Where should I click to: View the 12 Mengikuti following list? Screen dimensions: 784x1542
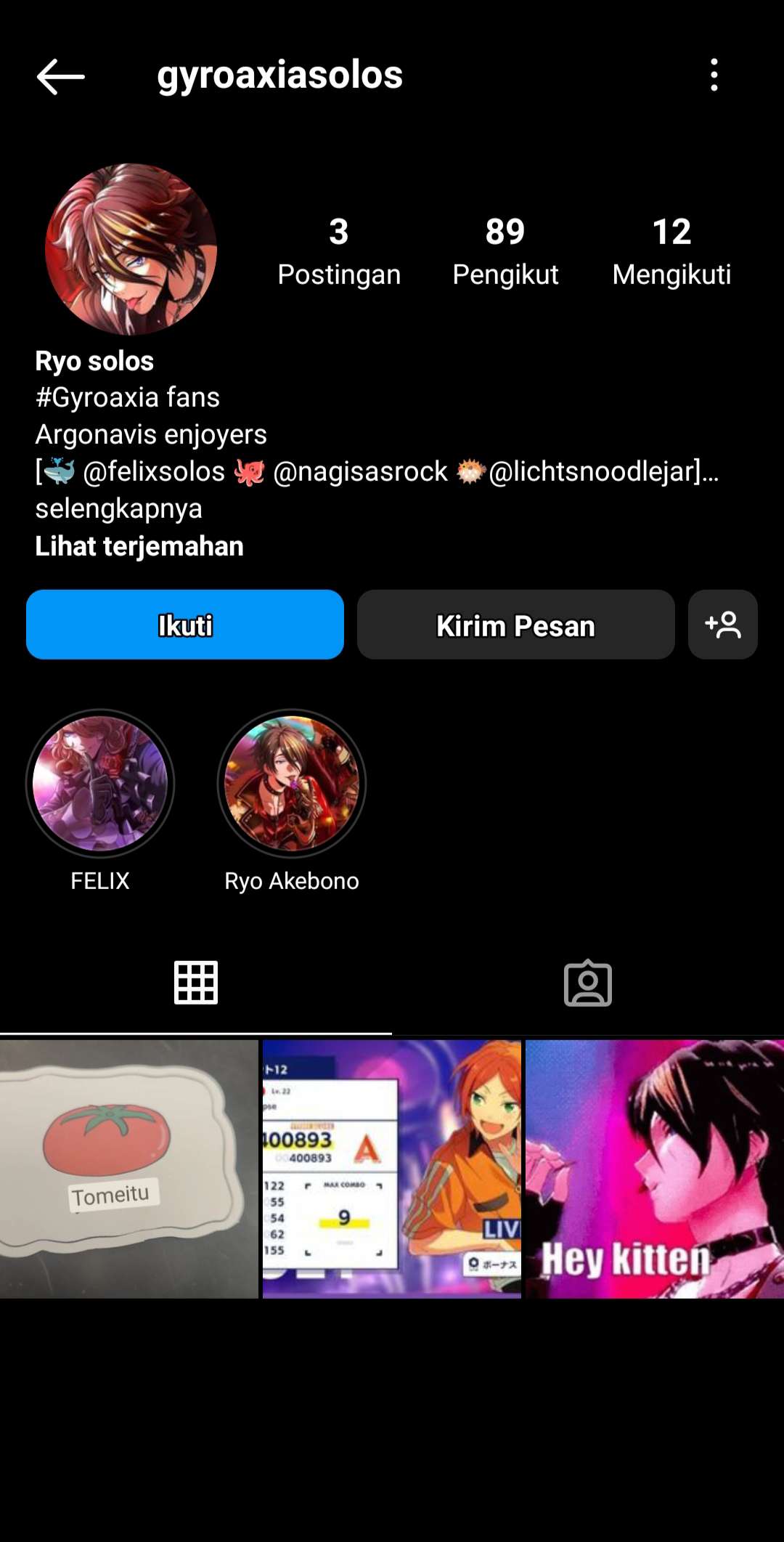671,251
